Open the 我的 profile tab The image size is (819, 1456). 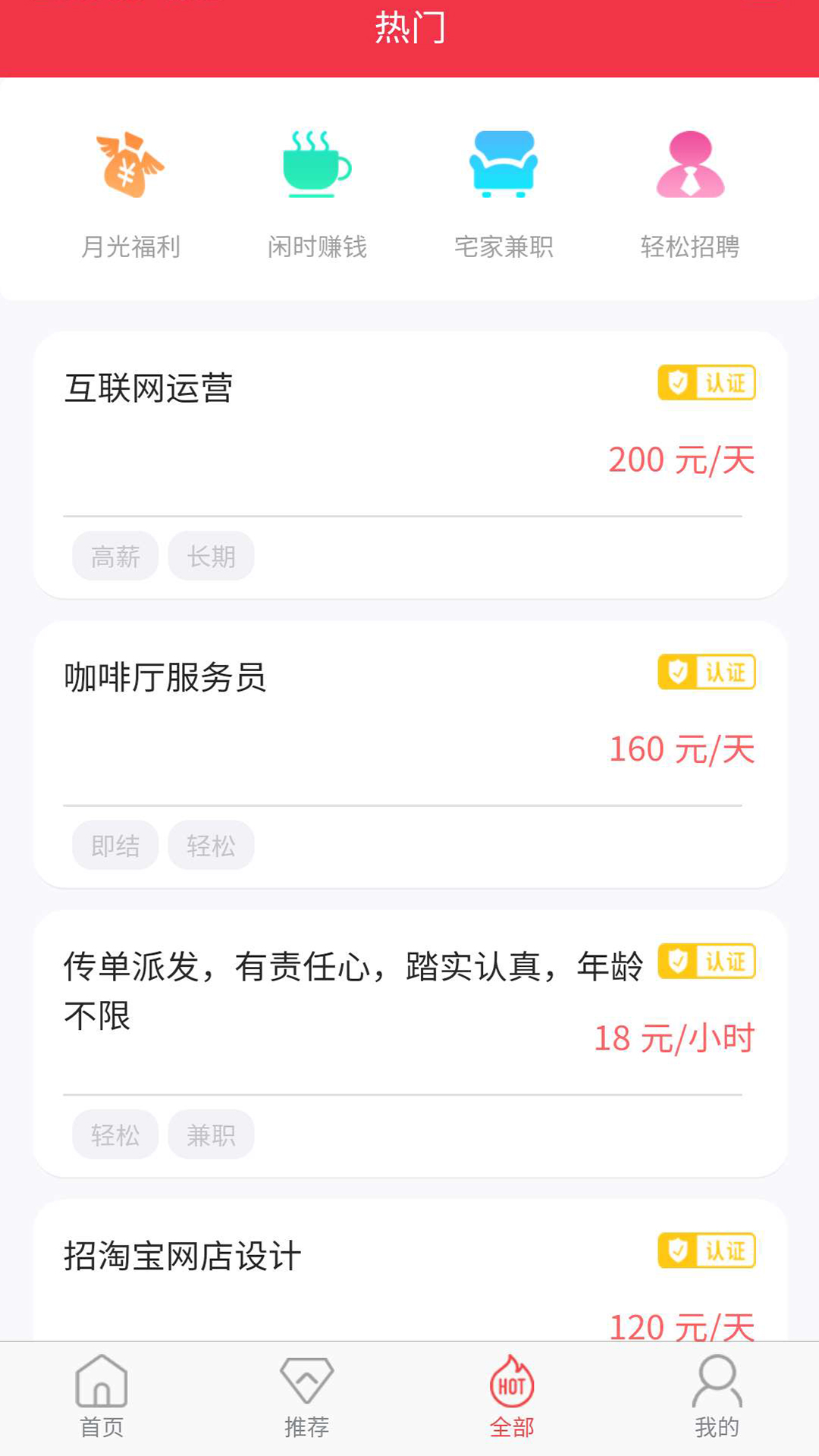pyautogui.click(x=717, y=1397)
